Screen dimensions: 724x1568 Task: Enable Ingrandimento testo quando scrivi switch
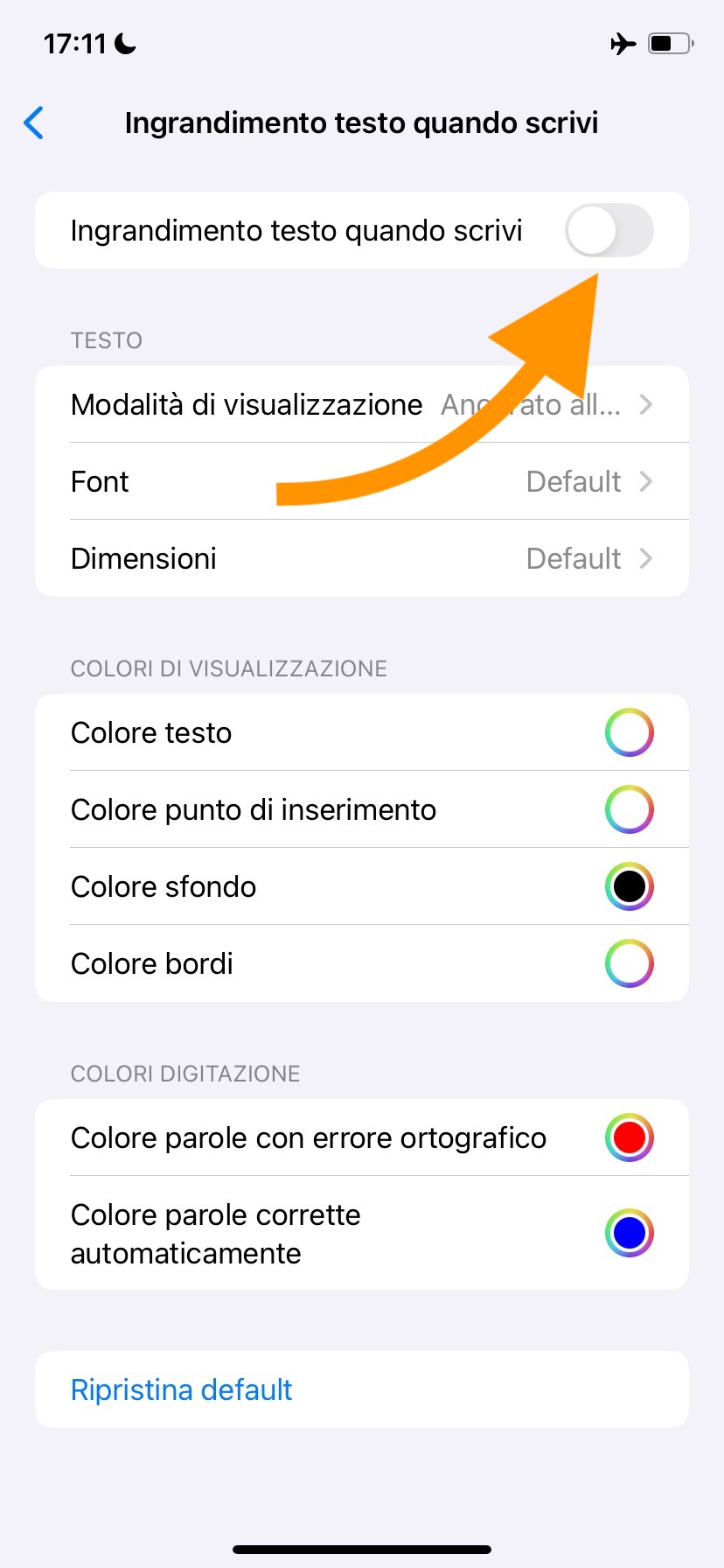(609, 231)
